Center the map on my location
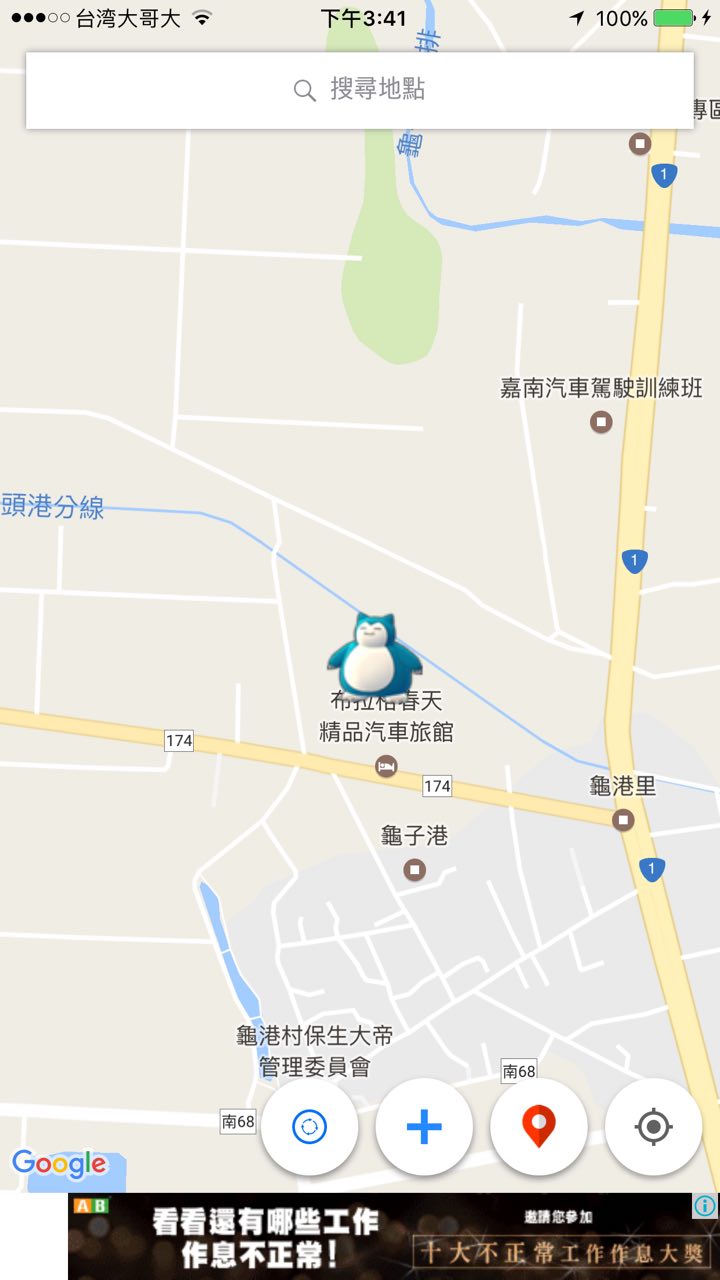 click(654, 1127)
